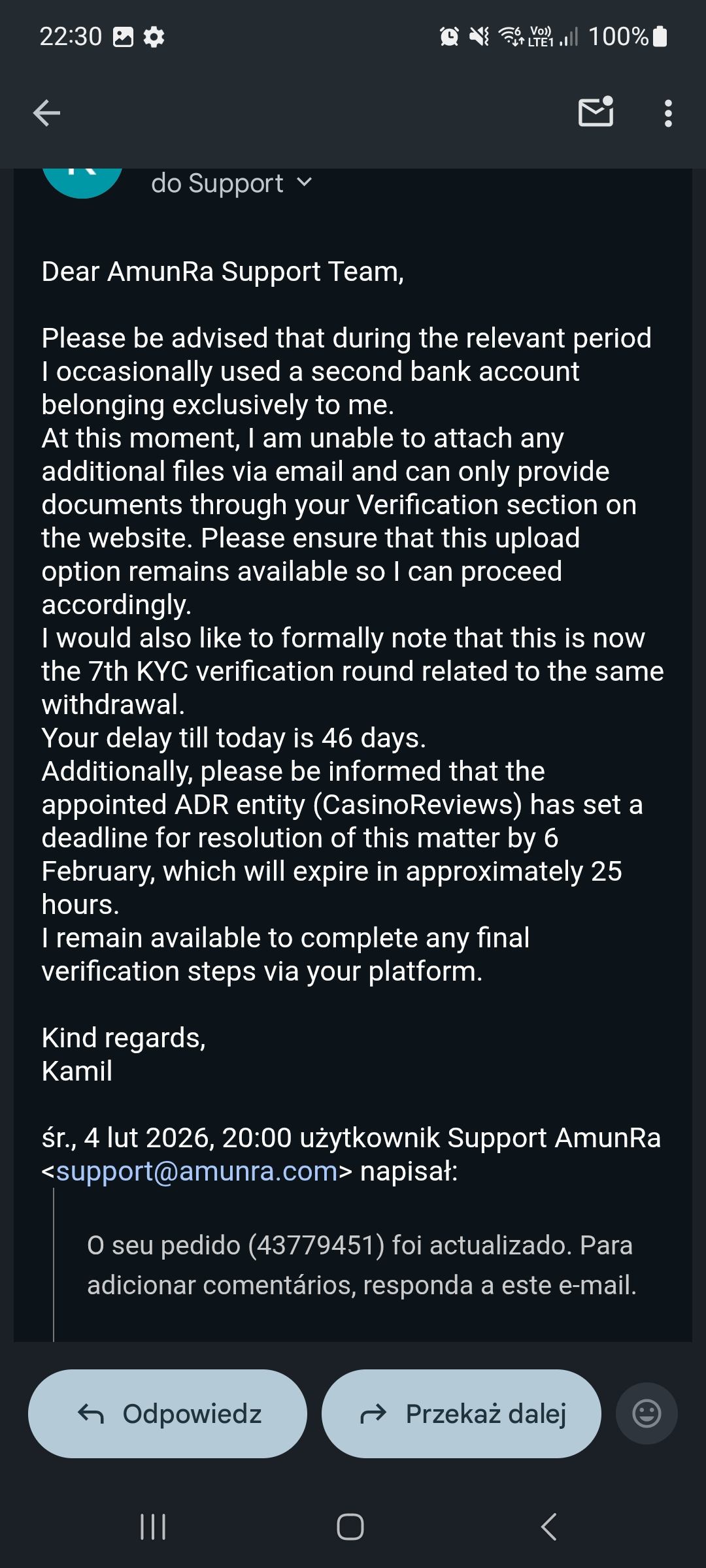Open the support@amunra.com email link
The height and width of the screenshot is (1568, 706).
click(x=197, y=1171)
